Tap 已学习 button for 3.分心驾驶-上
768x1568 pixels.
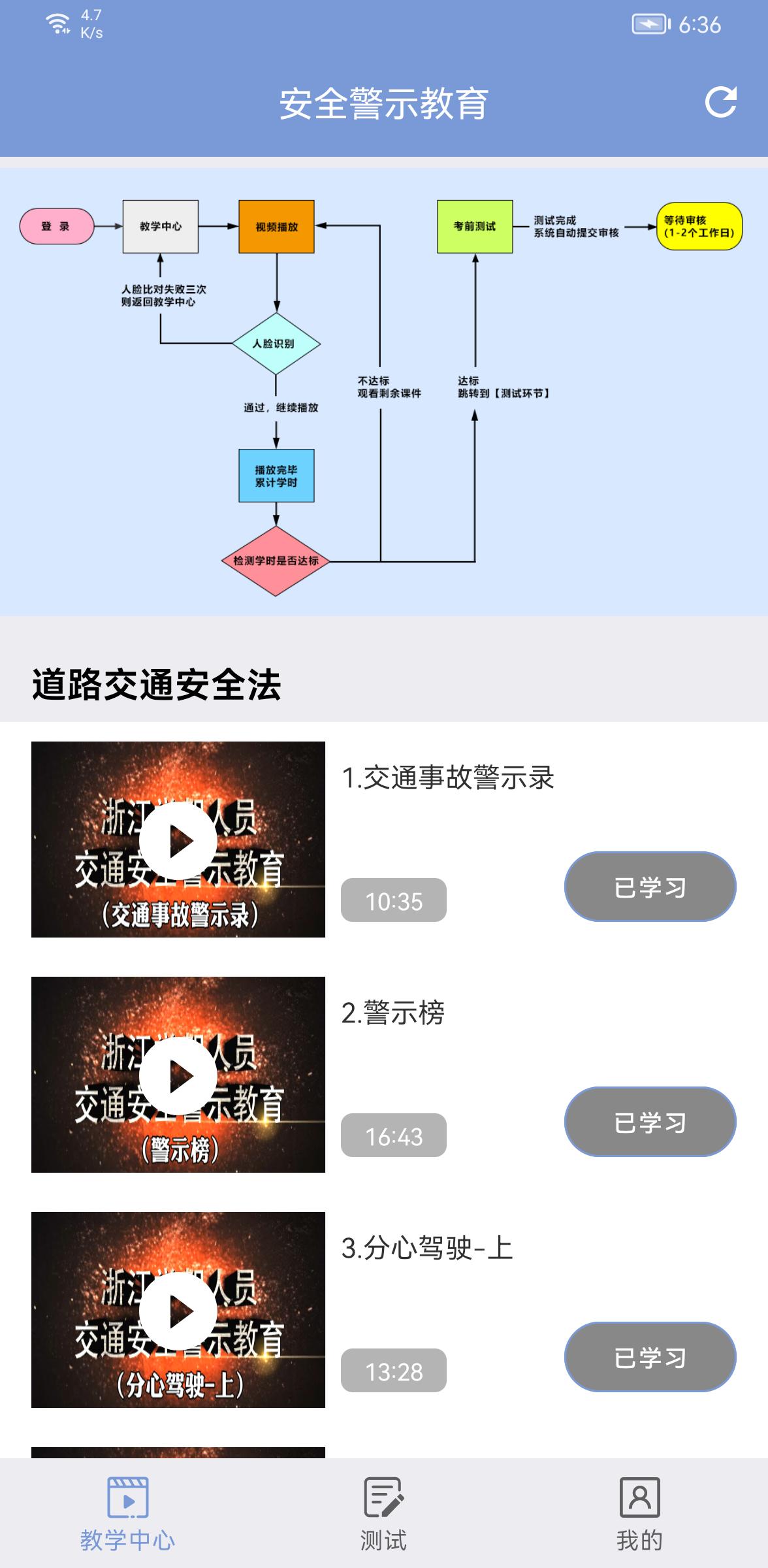(x=650, y=1357)
